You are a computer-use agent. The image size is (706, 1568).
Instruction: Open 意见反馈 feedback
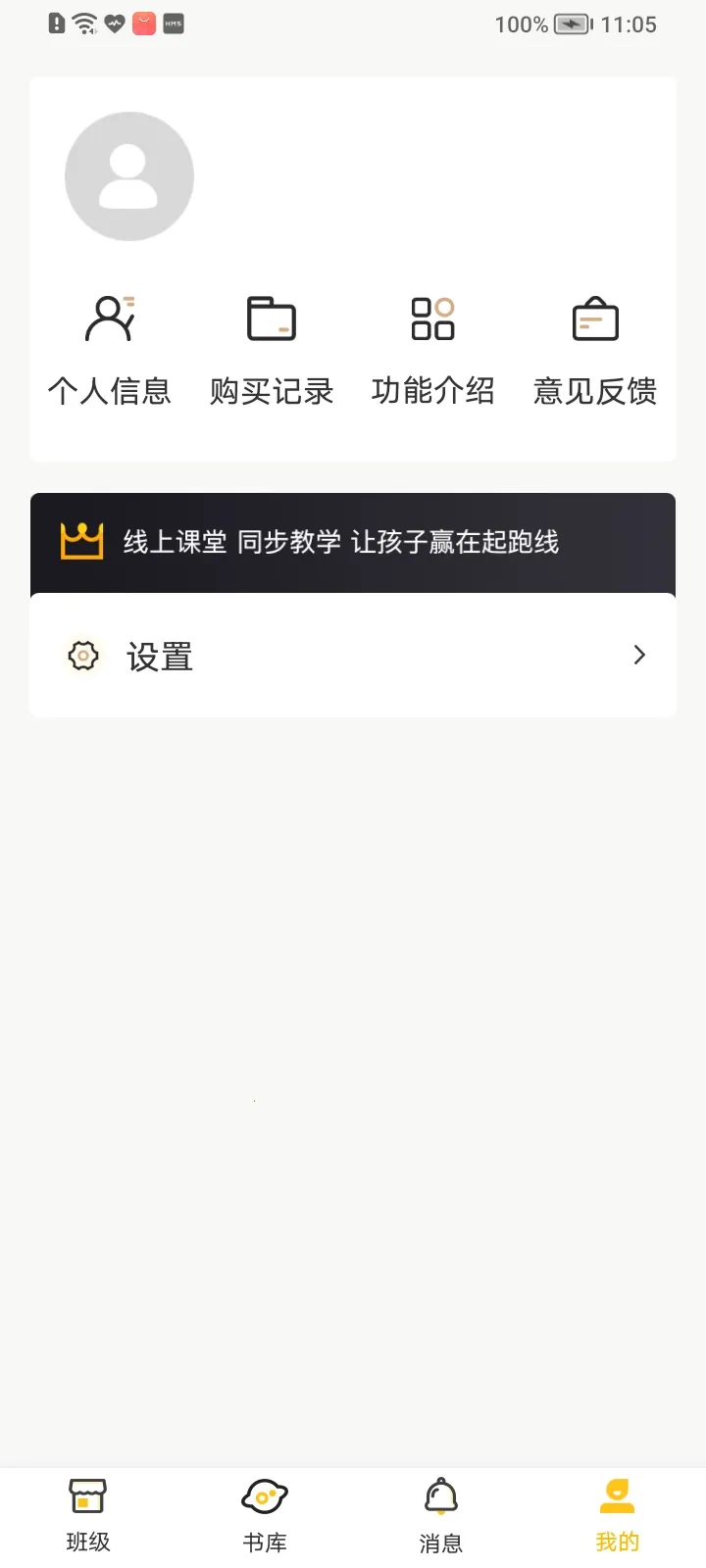click(x=595, y=350)
